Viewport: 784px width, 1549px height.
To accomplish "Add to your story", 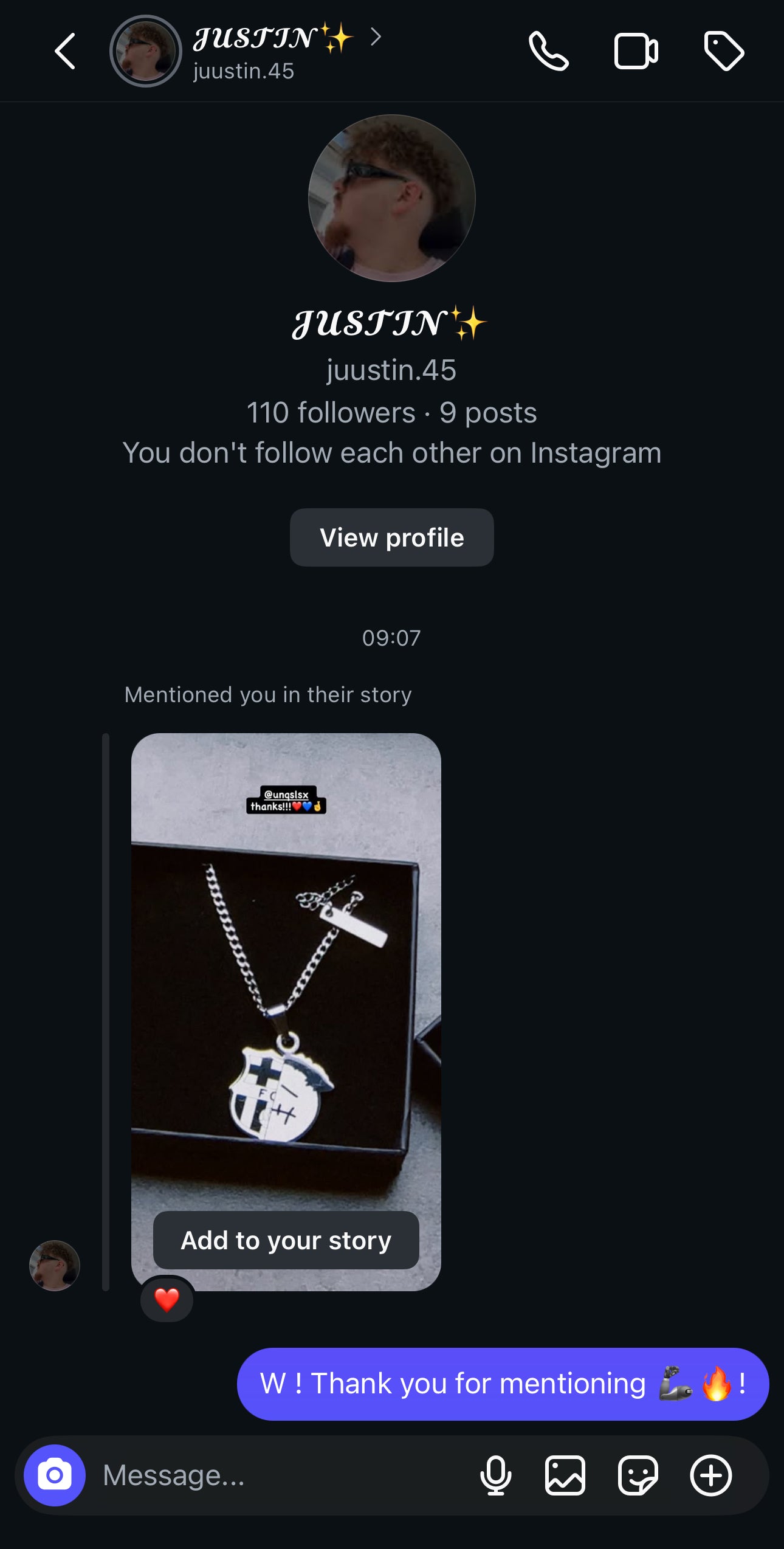I will [x=286, y=1240].
